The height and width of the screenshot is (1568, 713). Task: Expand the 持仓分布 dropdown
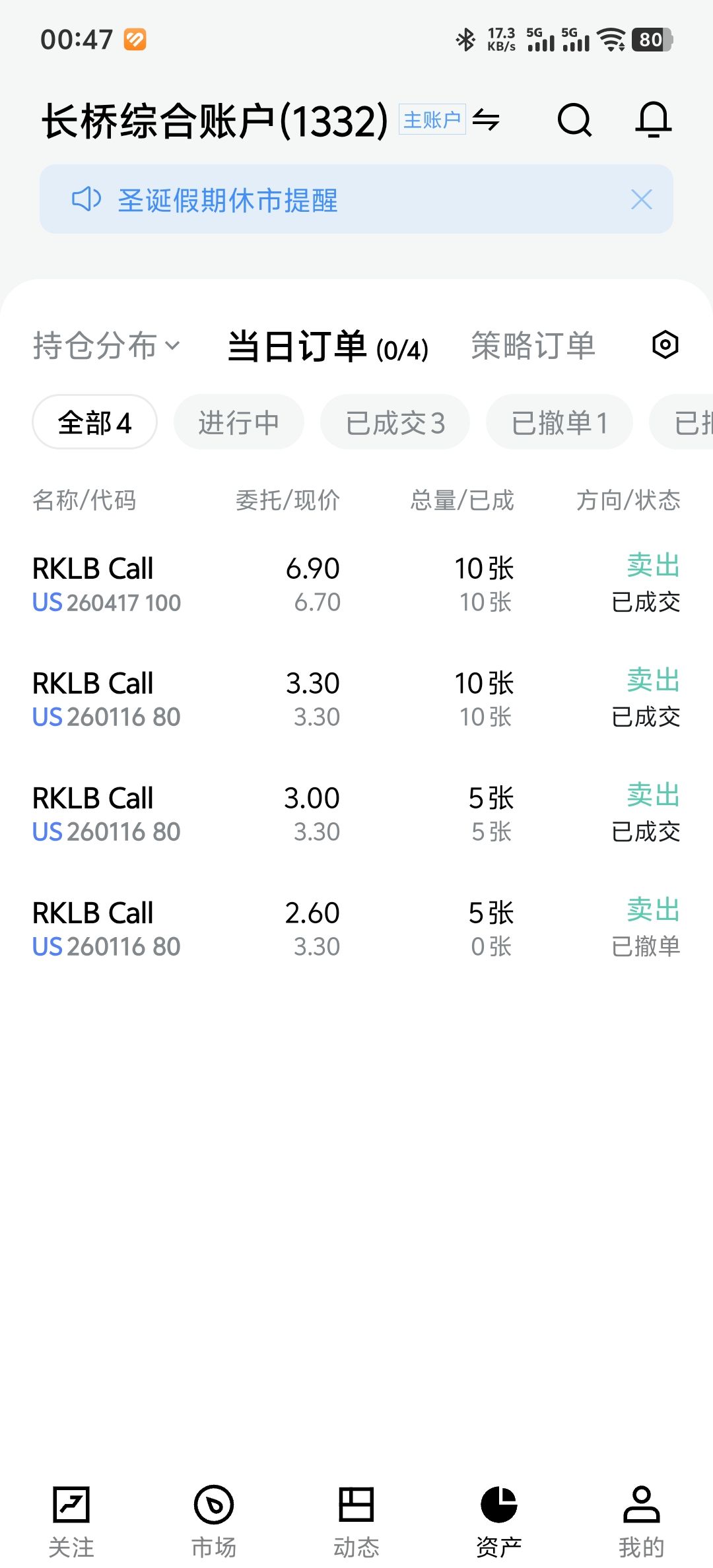(x=106, y=346)
